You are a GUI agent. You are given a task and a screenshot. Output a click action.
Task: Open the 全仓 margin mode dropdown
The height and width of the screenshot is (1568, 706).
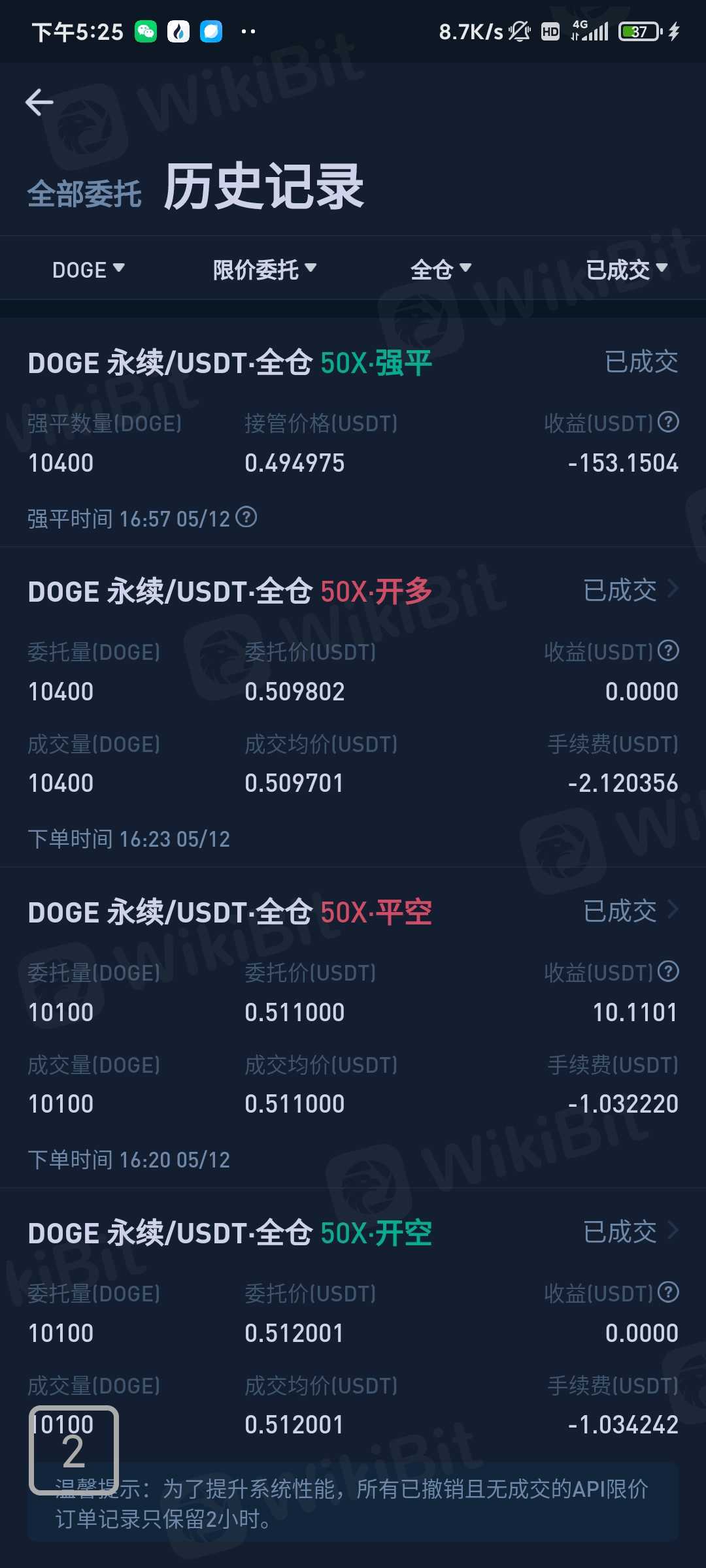point(441,269)
